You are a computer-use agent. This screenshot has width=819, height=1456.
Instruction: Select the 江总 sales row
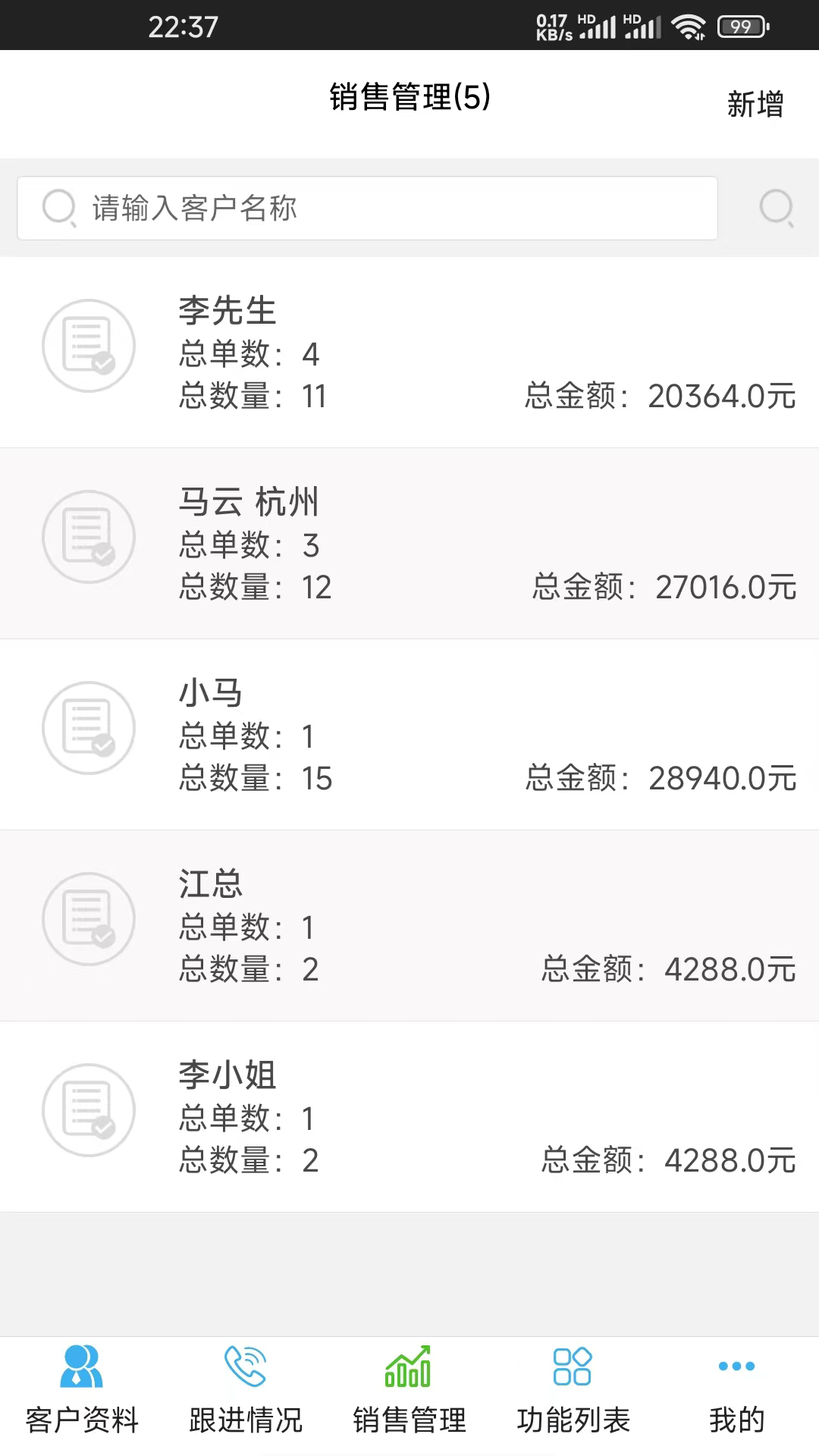[x=409, y=926]
